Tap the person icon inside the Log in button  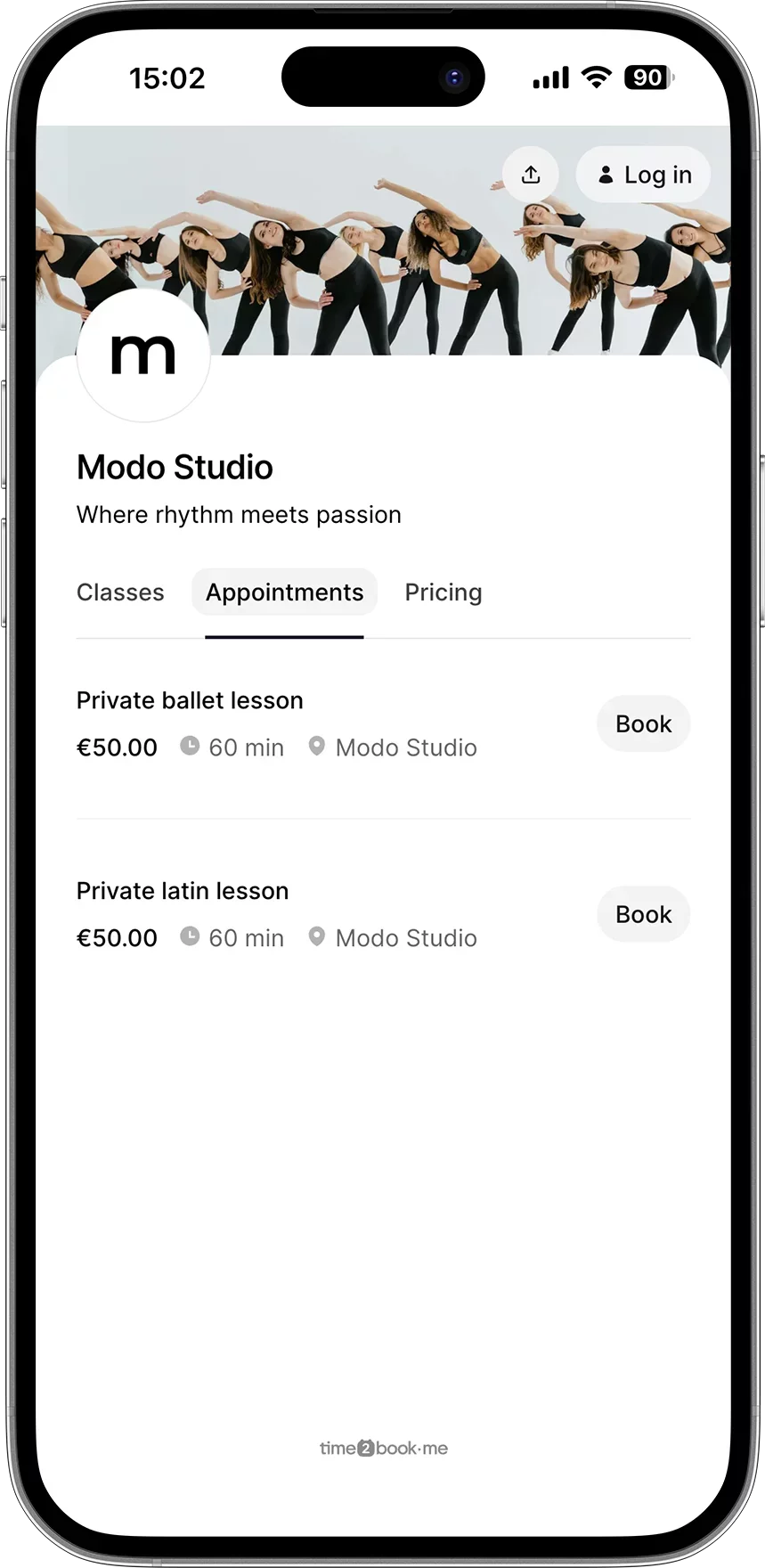tap(606, 175)
